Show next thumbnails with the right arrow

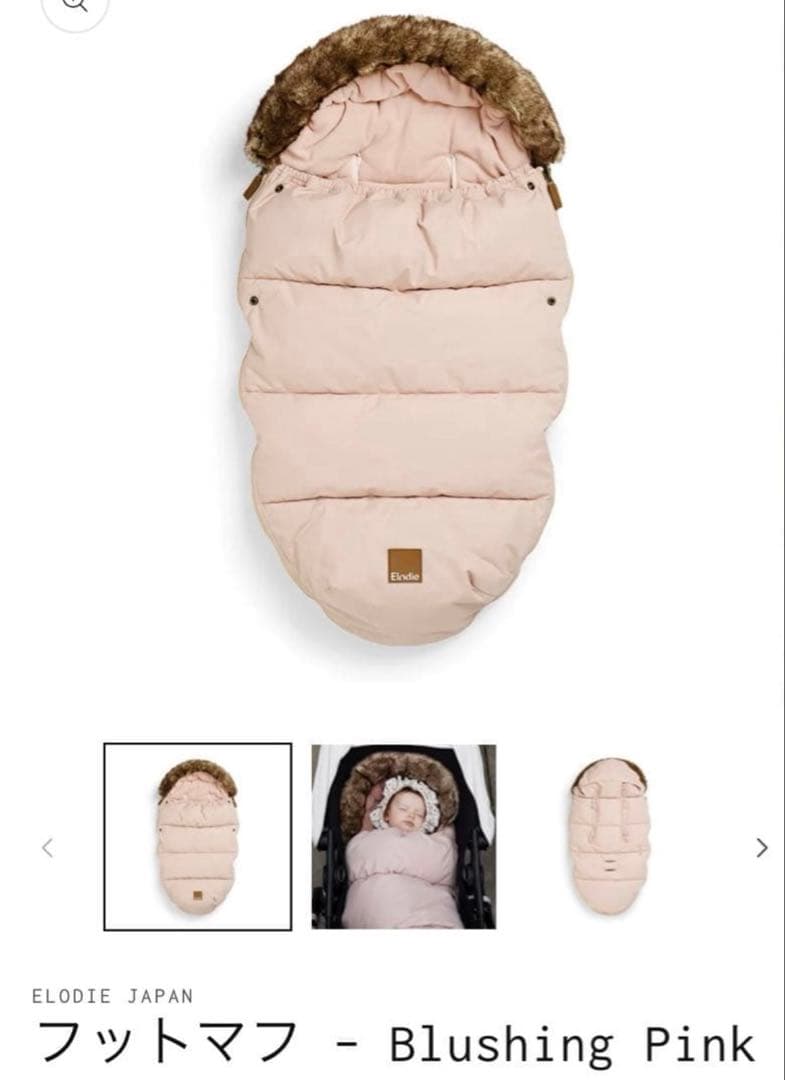(761, 848)
